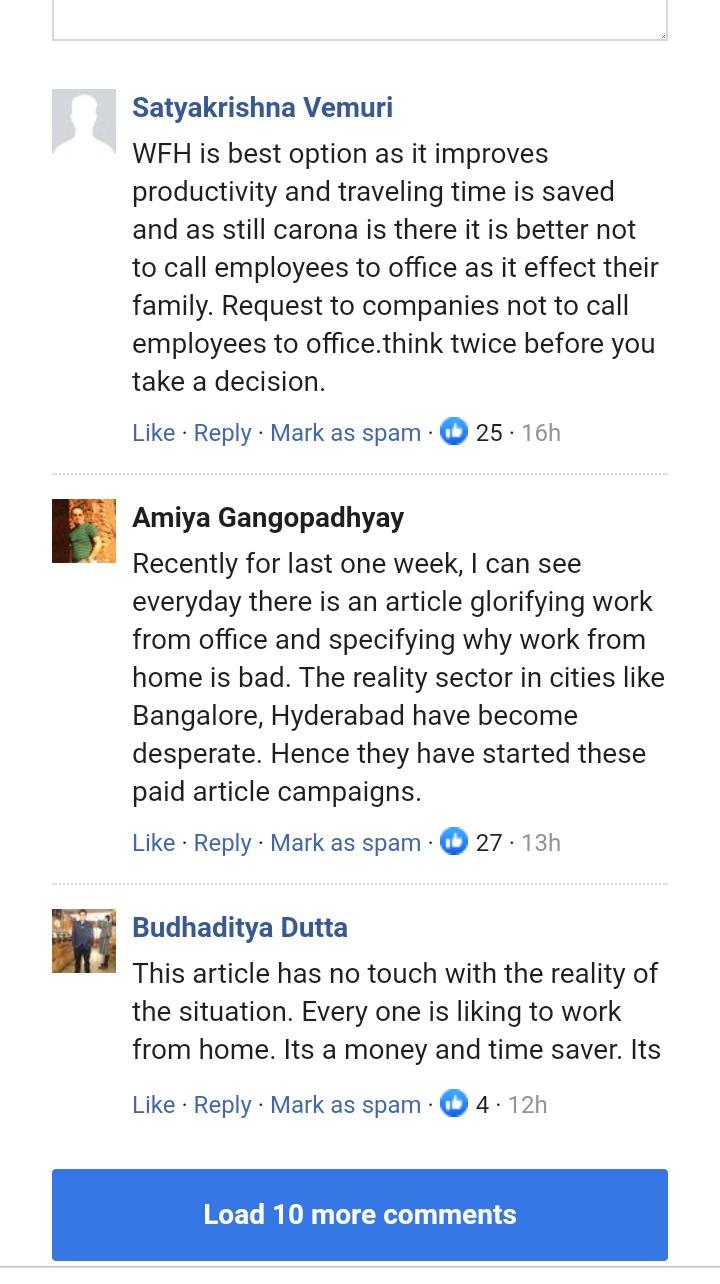View Budhaditya Dutta's avatar photo
This screenshot has height=1284, width=720.
84,941
